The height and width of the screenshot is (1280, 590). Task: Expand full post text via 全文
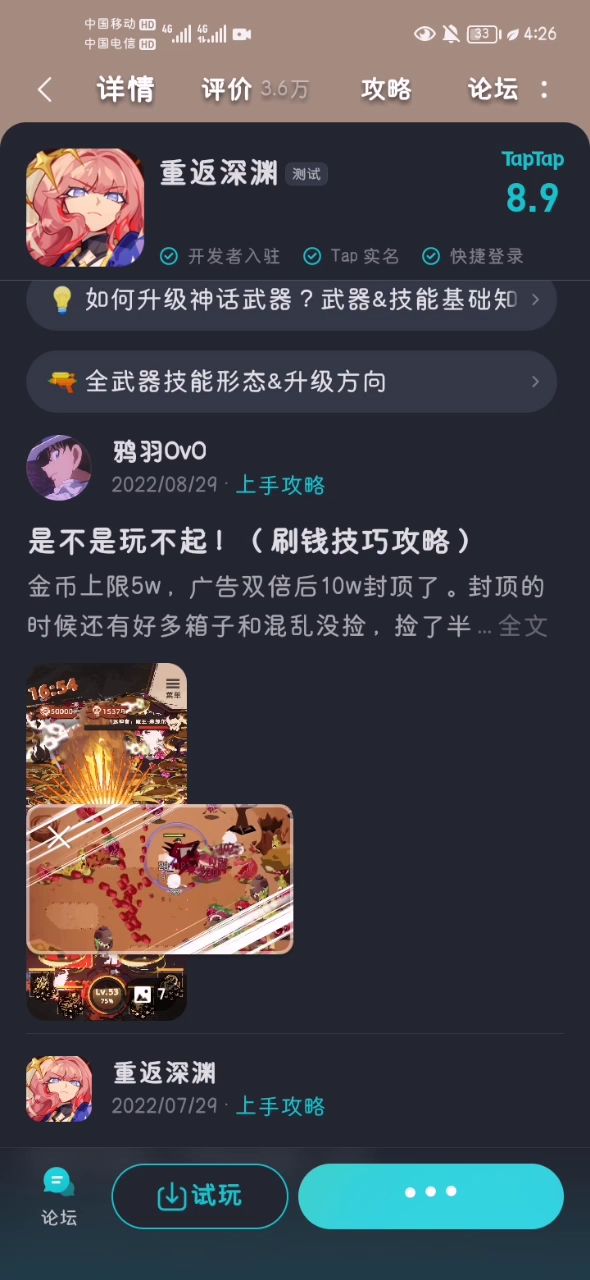pos(523,627)
